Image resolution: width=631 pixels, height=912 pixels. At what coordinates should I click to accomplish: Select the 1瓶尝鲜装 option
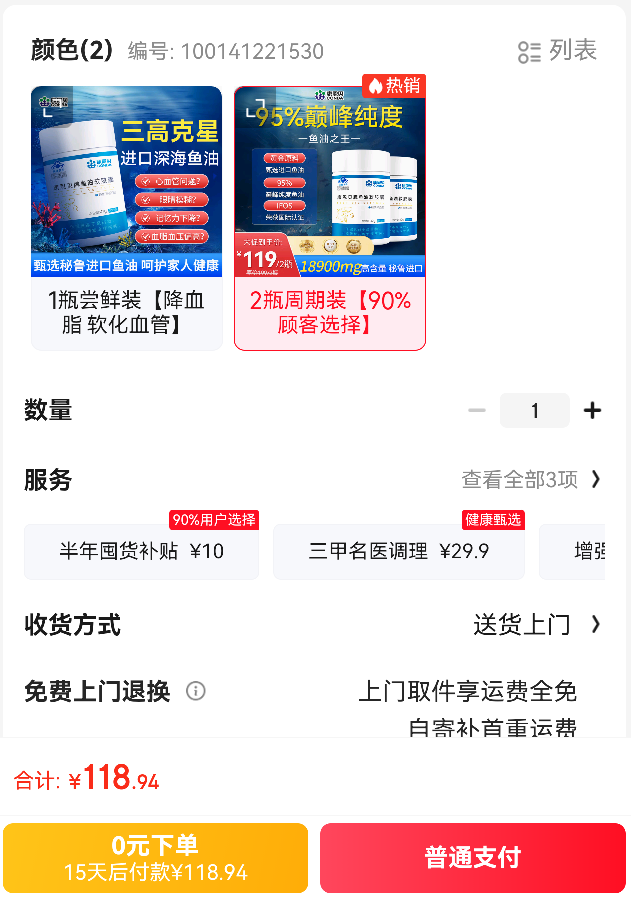pyautogui.click(x=126, y=218)
